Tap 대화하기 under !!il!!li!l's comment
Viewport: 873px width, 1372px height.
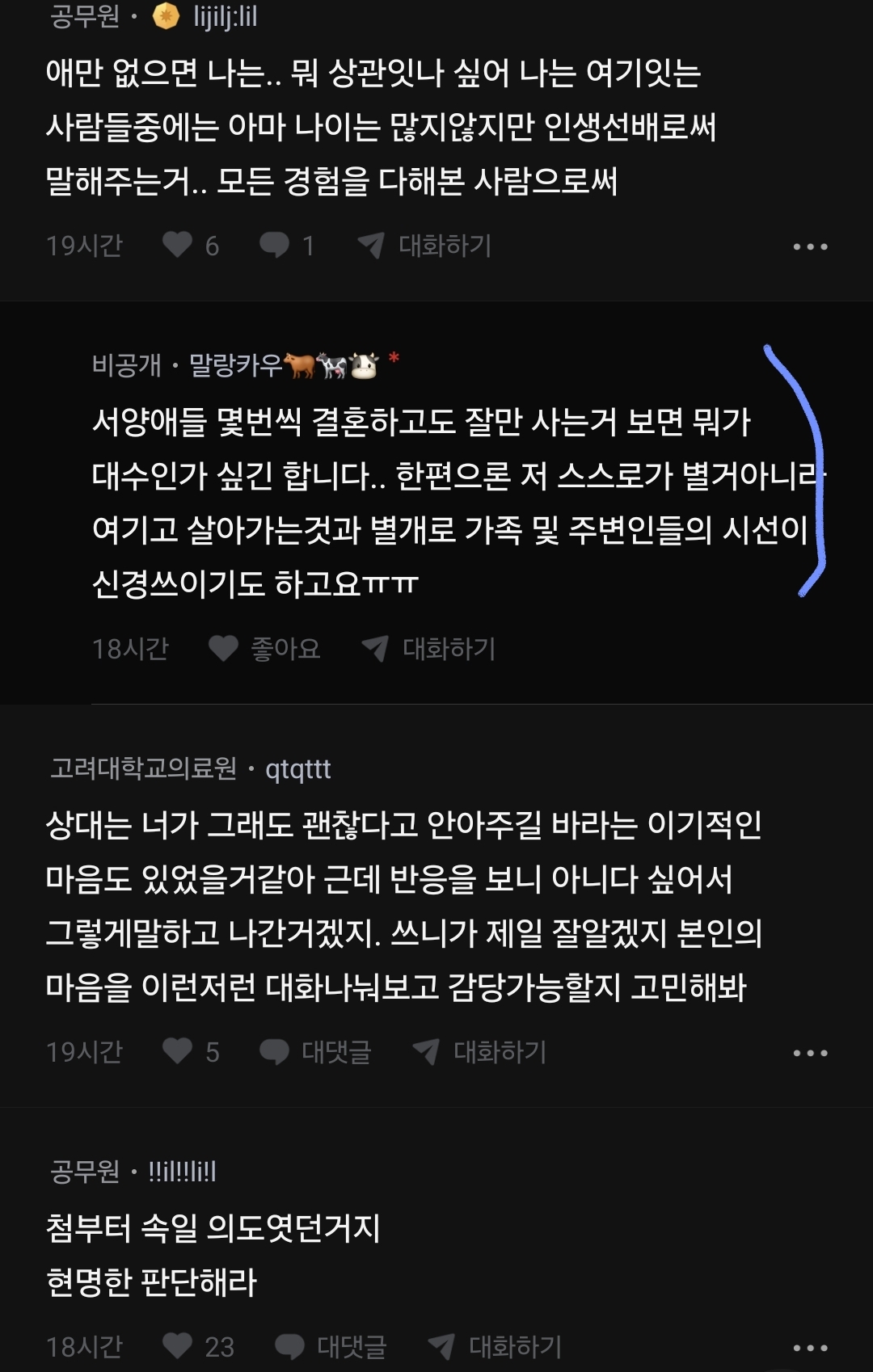click(x=496, y=1346)
